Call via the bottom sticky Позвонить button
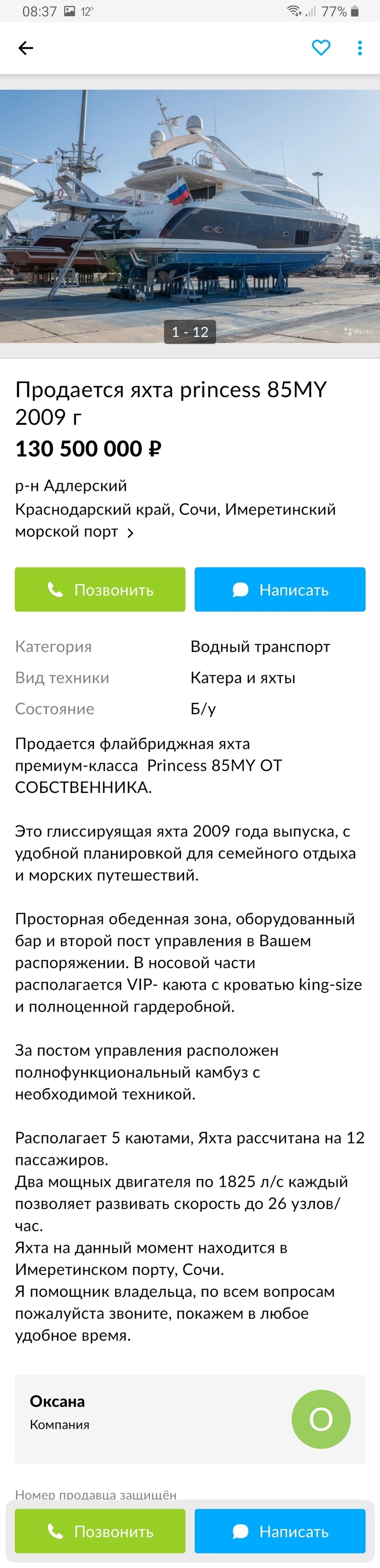 (100, 1531)
